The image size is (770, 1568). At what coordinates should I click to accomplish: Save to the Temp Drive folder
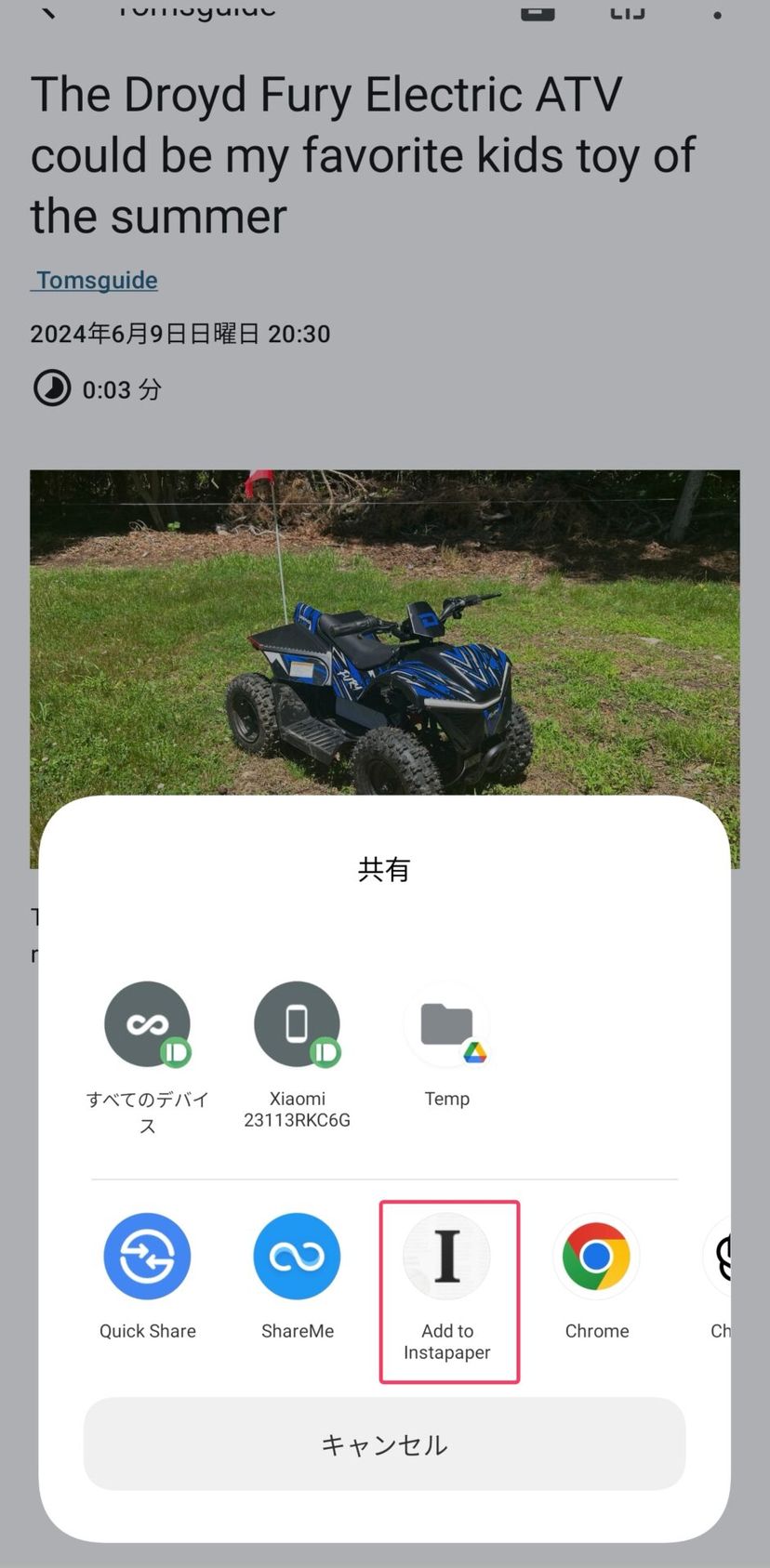(x=446, y=1024)
